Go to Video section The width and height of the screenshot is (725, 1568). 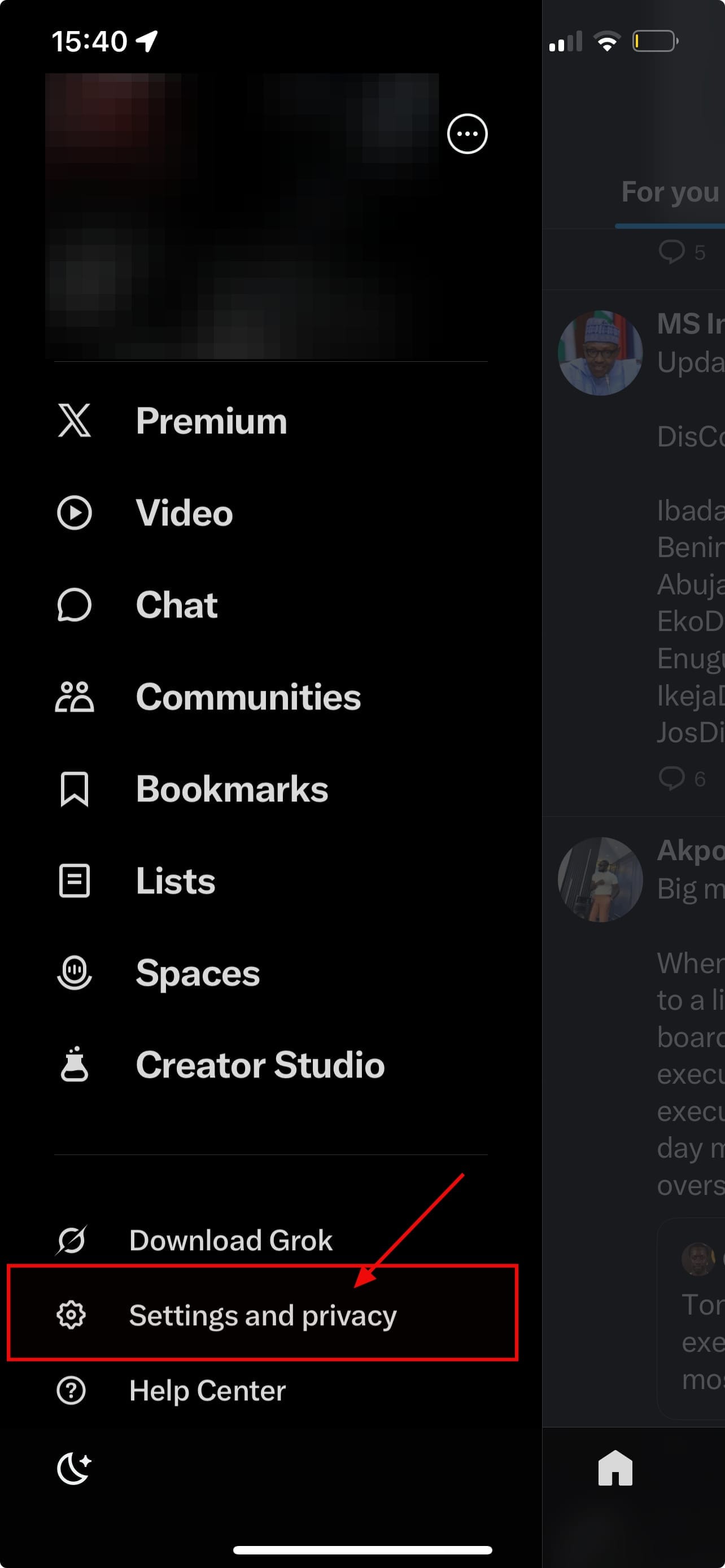pos(184,513)
